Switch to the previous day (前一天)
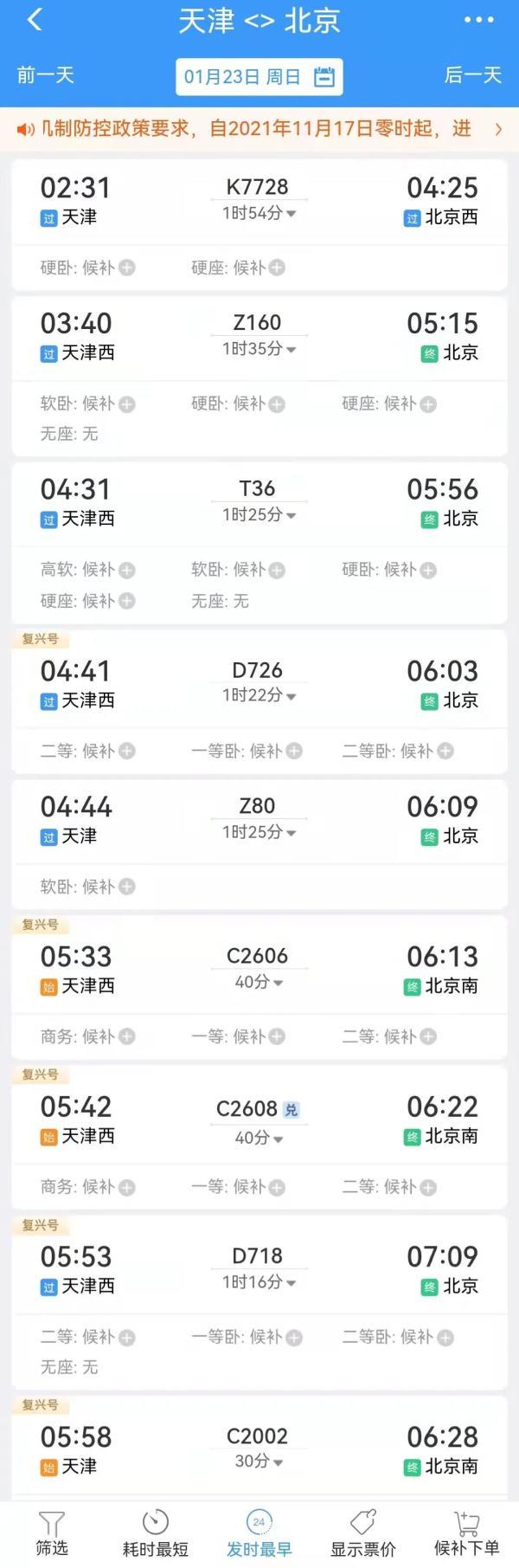The height and width of the screenshot is (1568, 519). point(46,75)
